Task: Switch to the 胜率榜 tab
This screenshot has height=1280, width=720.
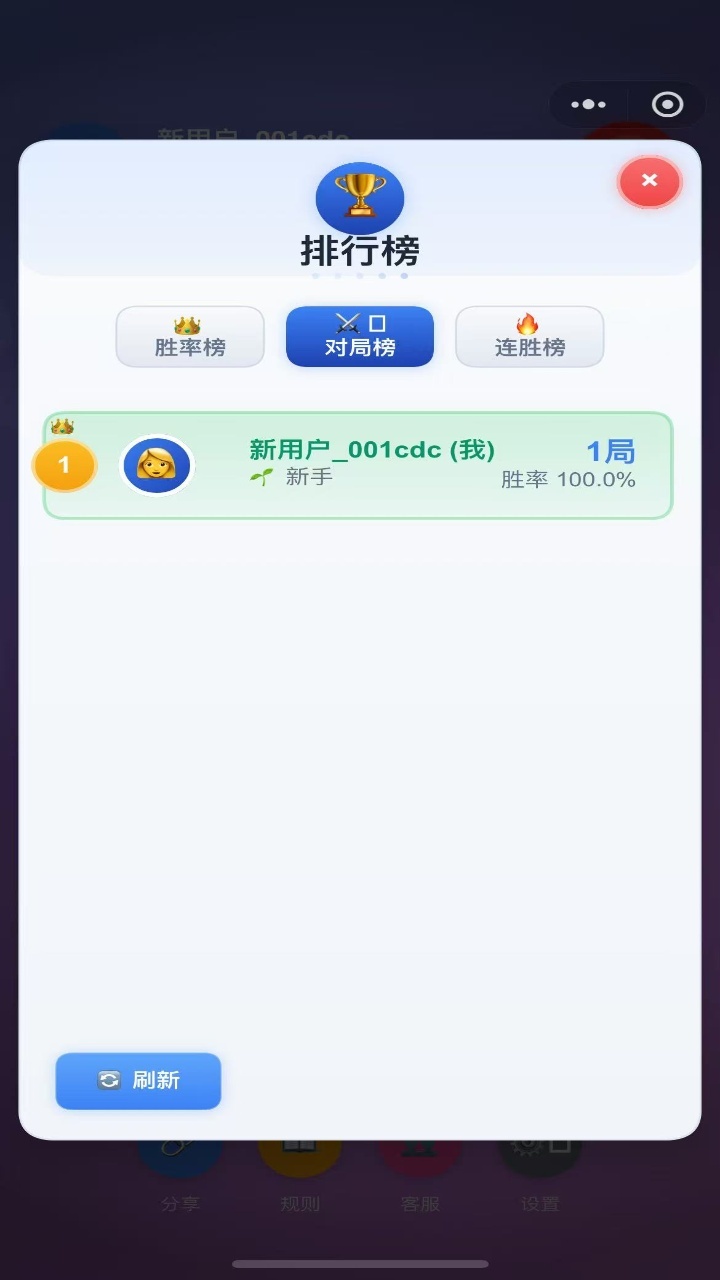Action: (x=190, y=337)
